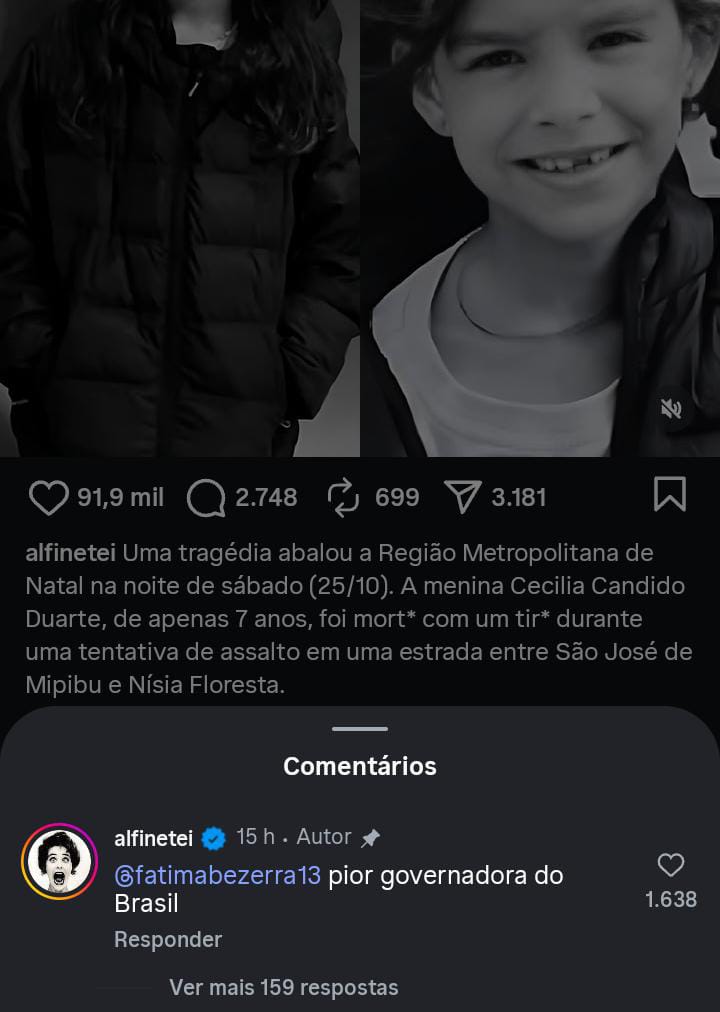The height and width of the screenshot is (1012, 720).
Task: Like the alfinetei post
Action: 48,497
